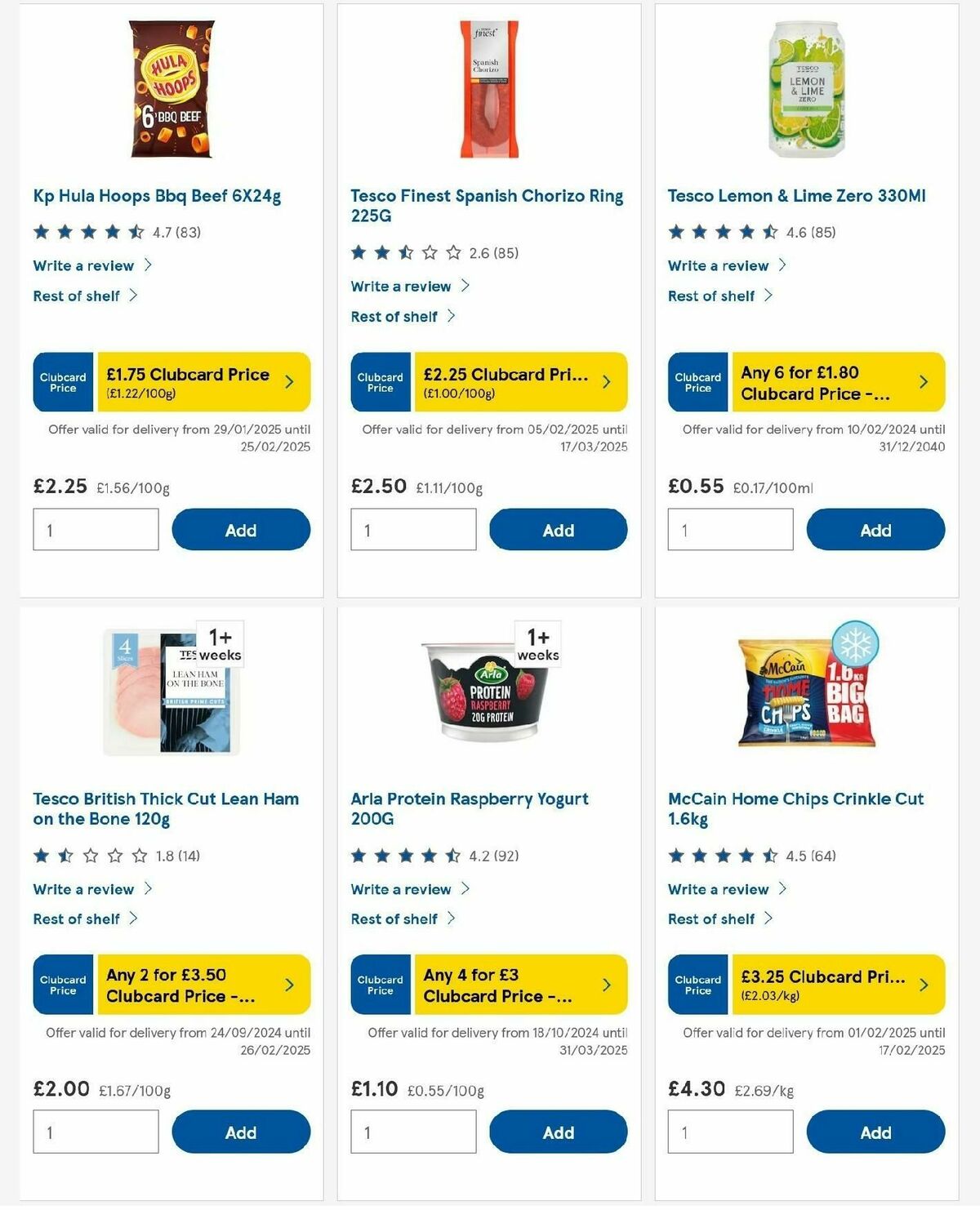Click the Any 4 for £3 yellow offer chevron
Image resolution: width=980 pixels, height=1210 pixels.
[x=606, y=985]
